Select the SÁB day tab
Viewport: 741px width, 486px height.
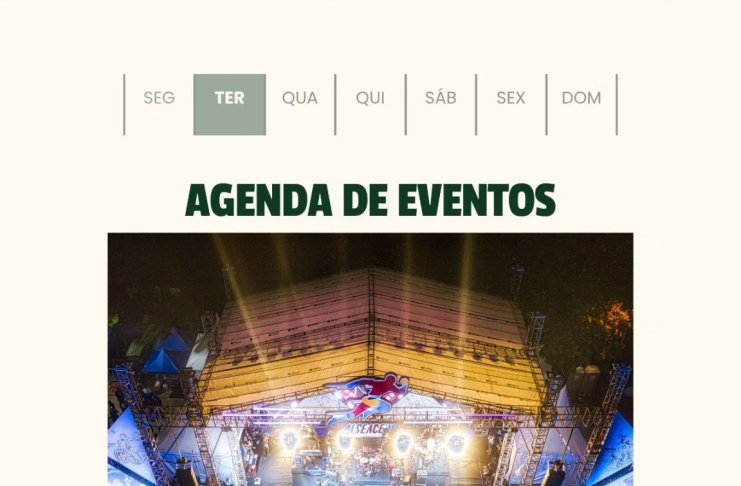(x=440, y=98)
